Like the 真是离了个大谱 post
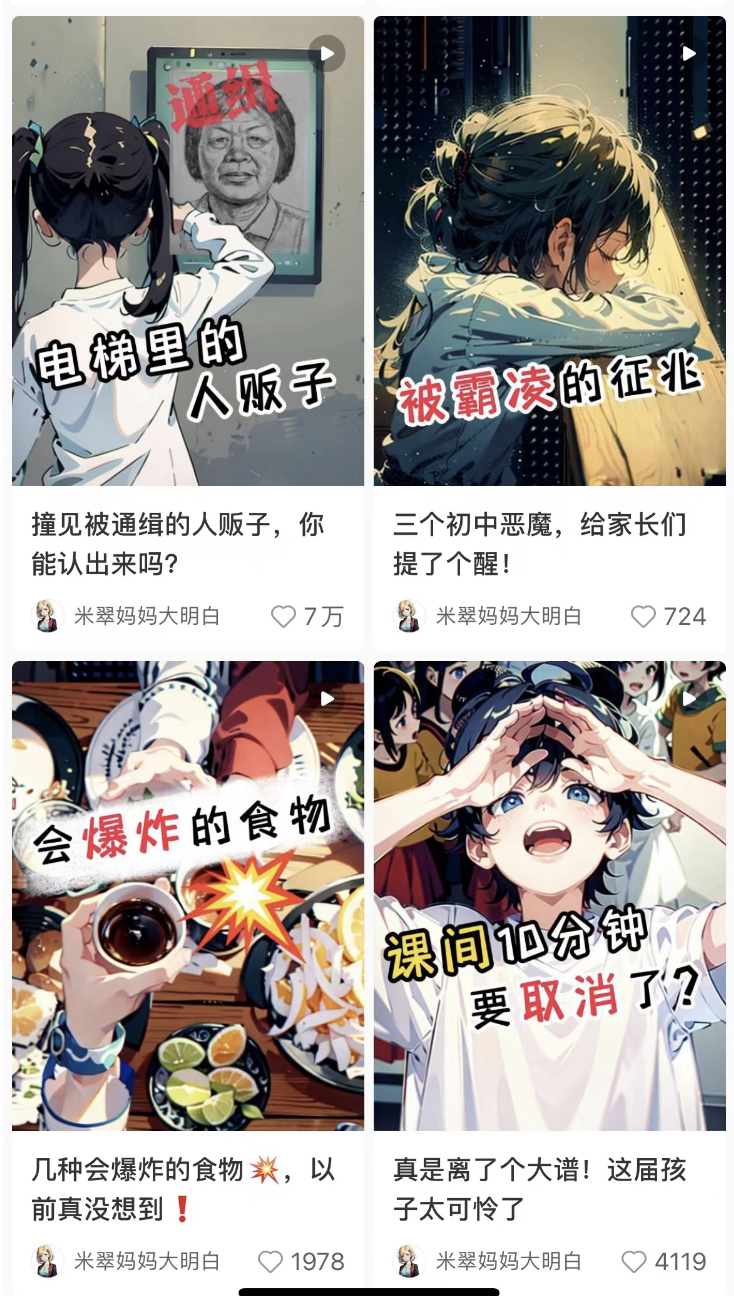 tap(634, 1261)
